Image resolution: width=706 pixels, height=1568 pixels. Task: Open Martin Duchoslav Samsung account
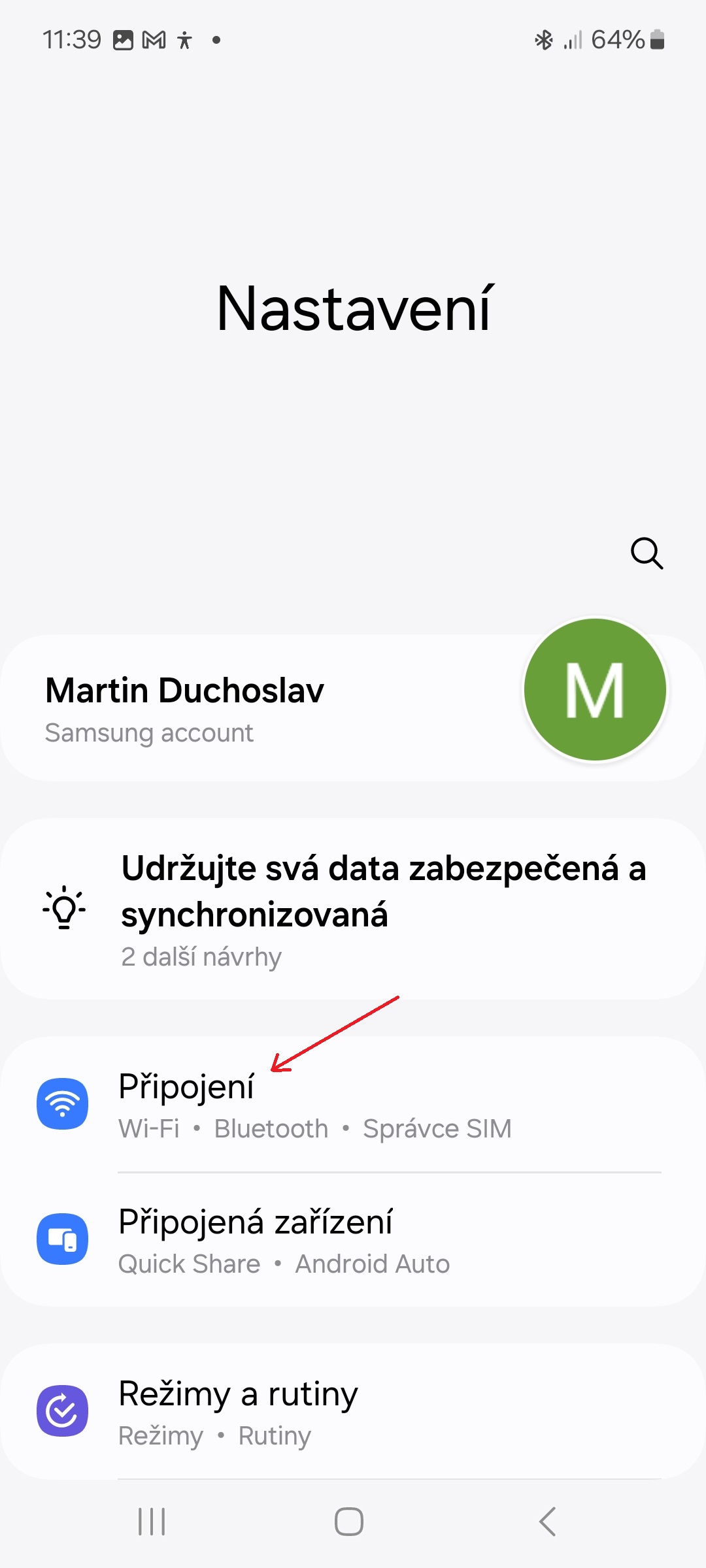pos(353,708)
